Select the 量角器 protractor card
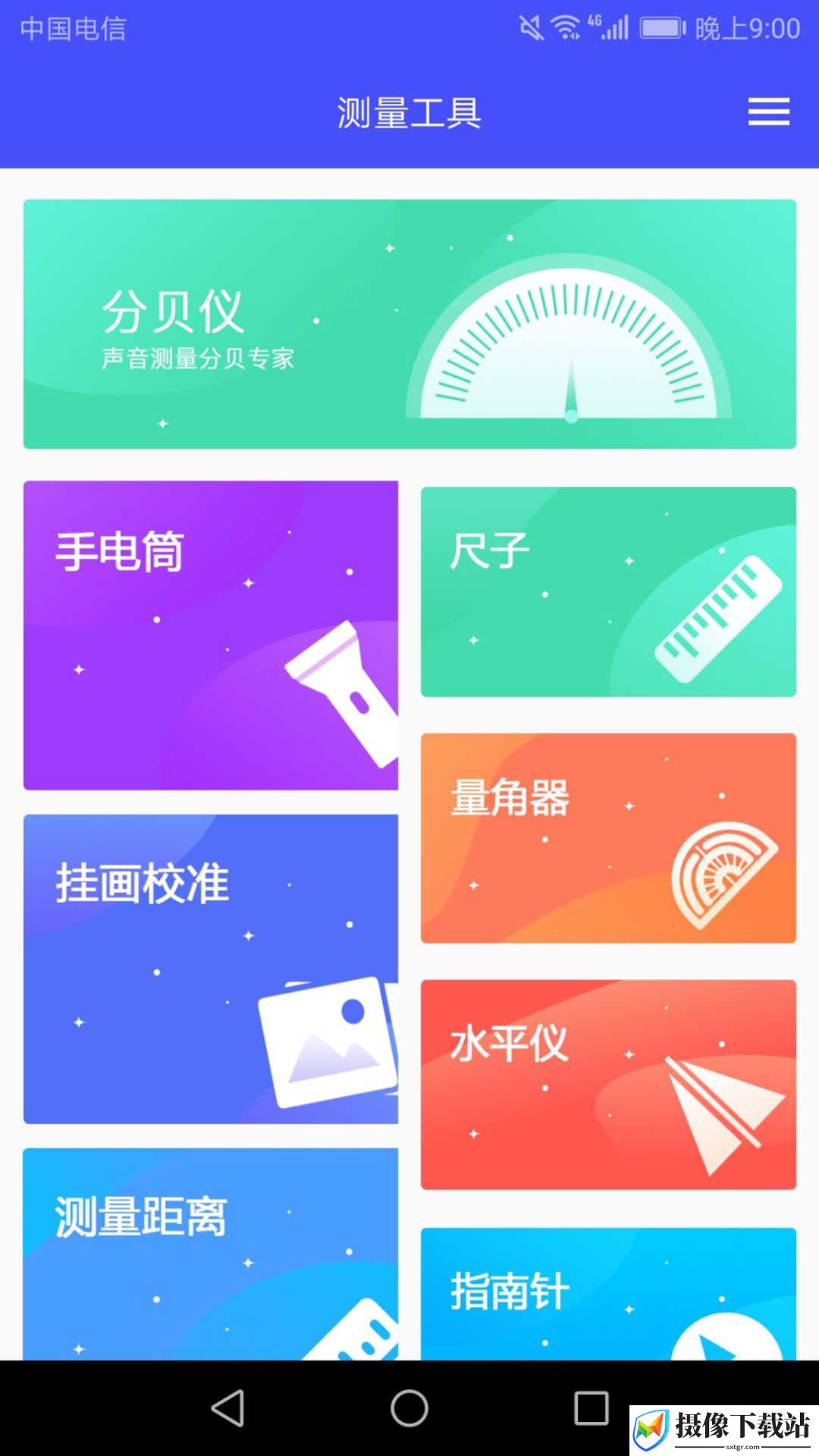 point(608,838)
